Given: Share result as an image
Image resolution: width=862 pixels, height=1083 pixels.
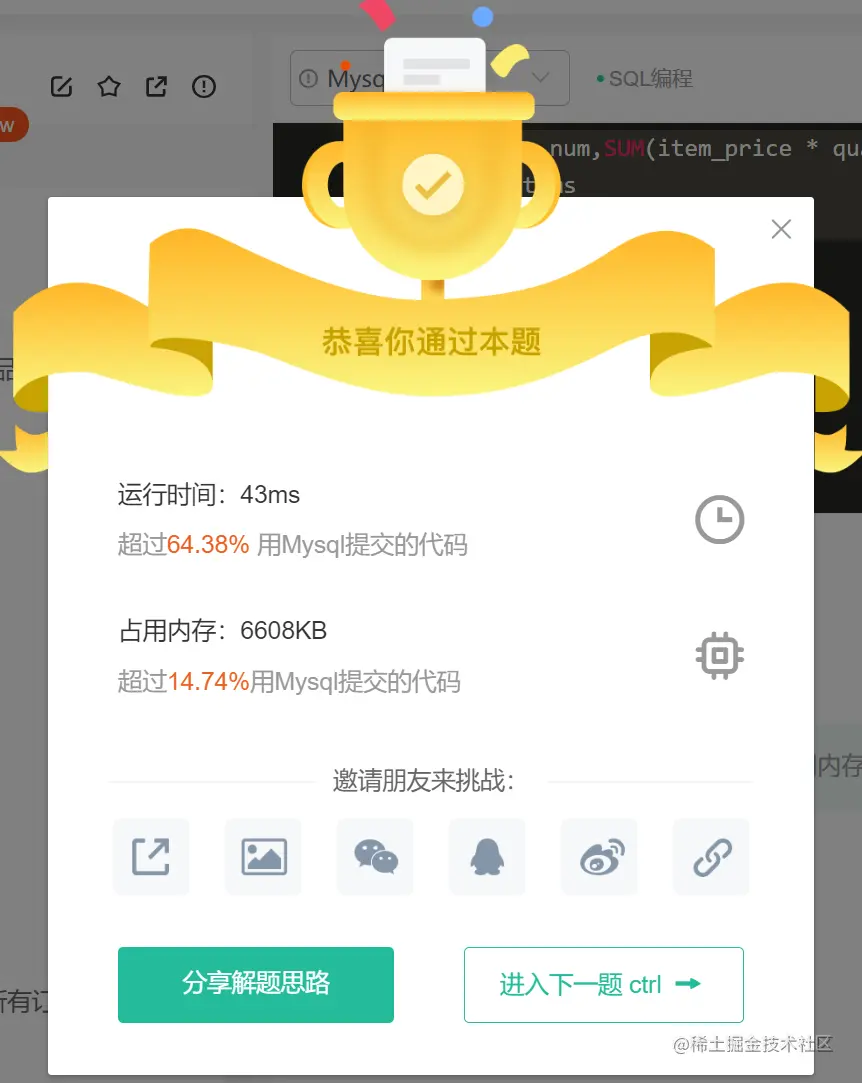Looking at the screenshot, I should [263, 856].
